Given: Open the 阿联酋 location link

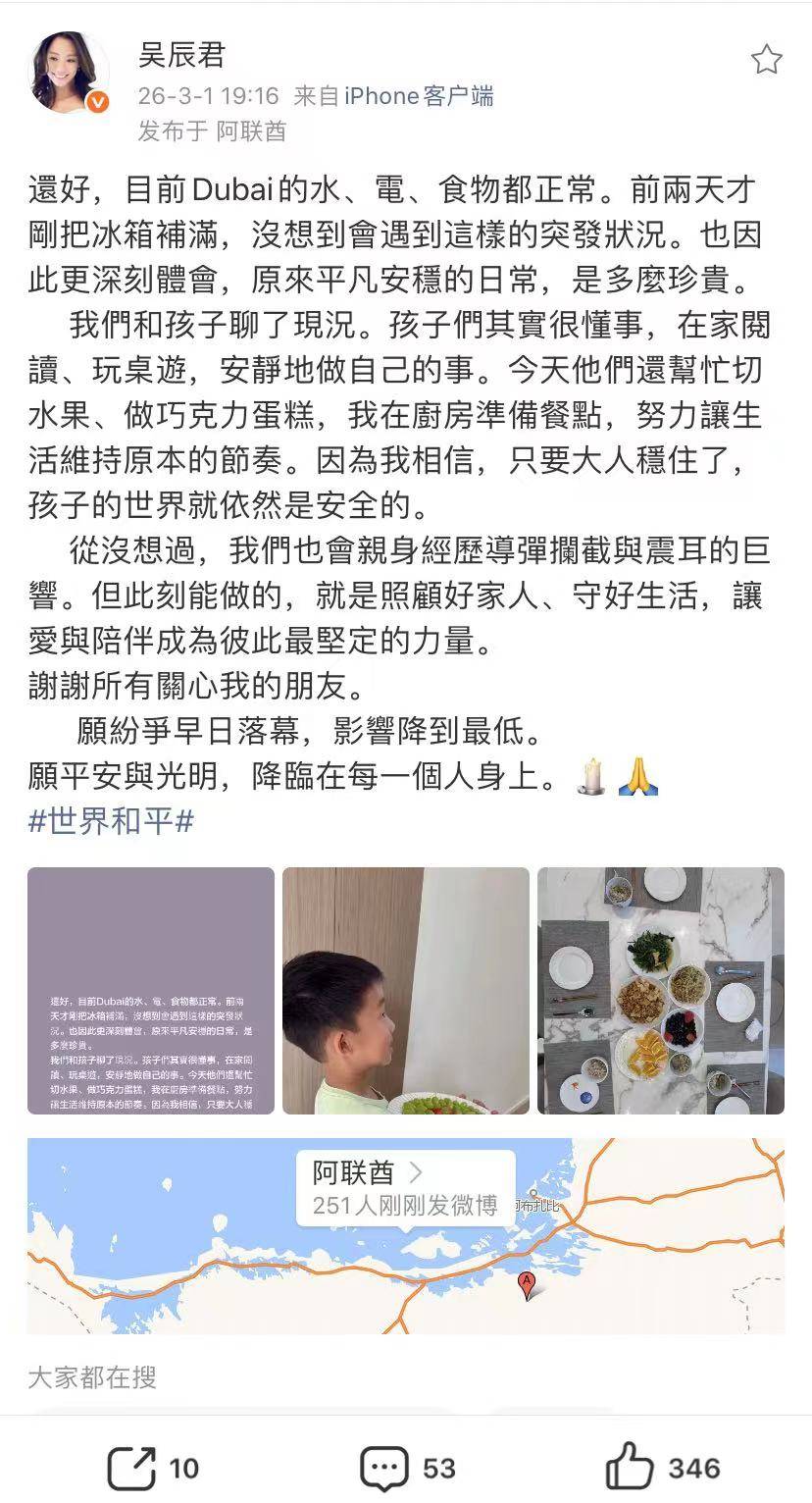Looking at the screenshot, I should click(x=251, y=131).
